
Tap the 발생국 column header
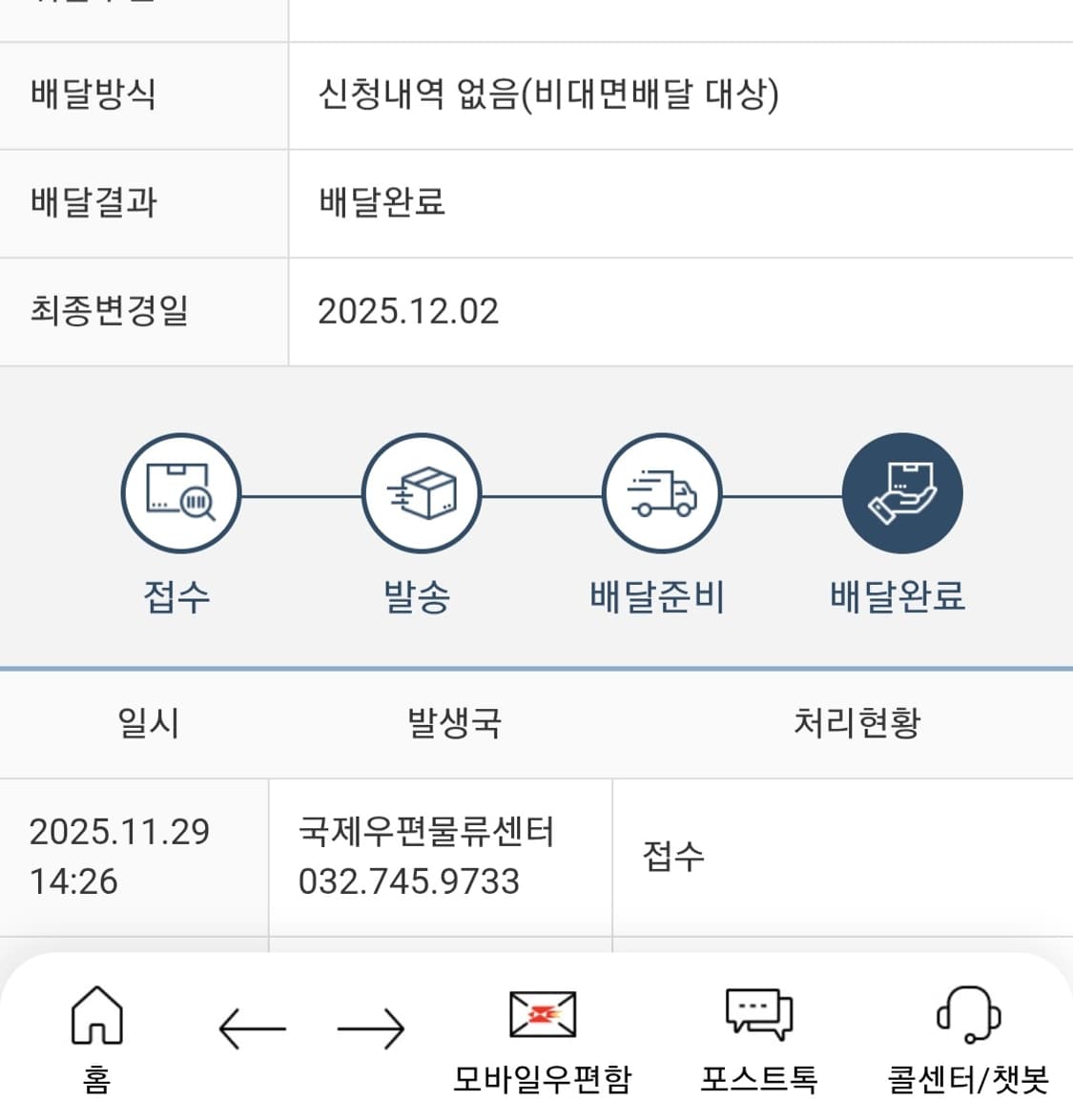tap(452, 724)
